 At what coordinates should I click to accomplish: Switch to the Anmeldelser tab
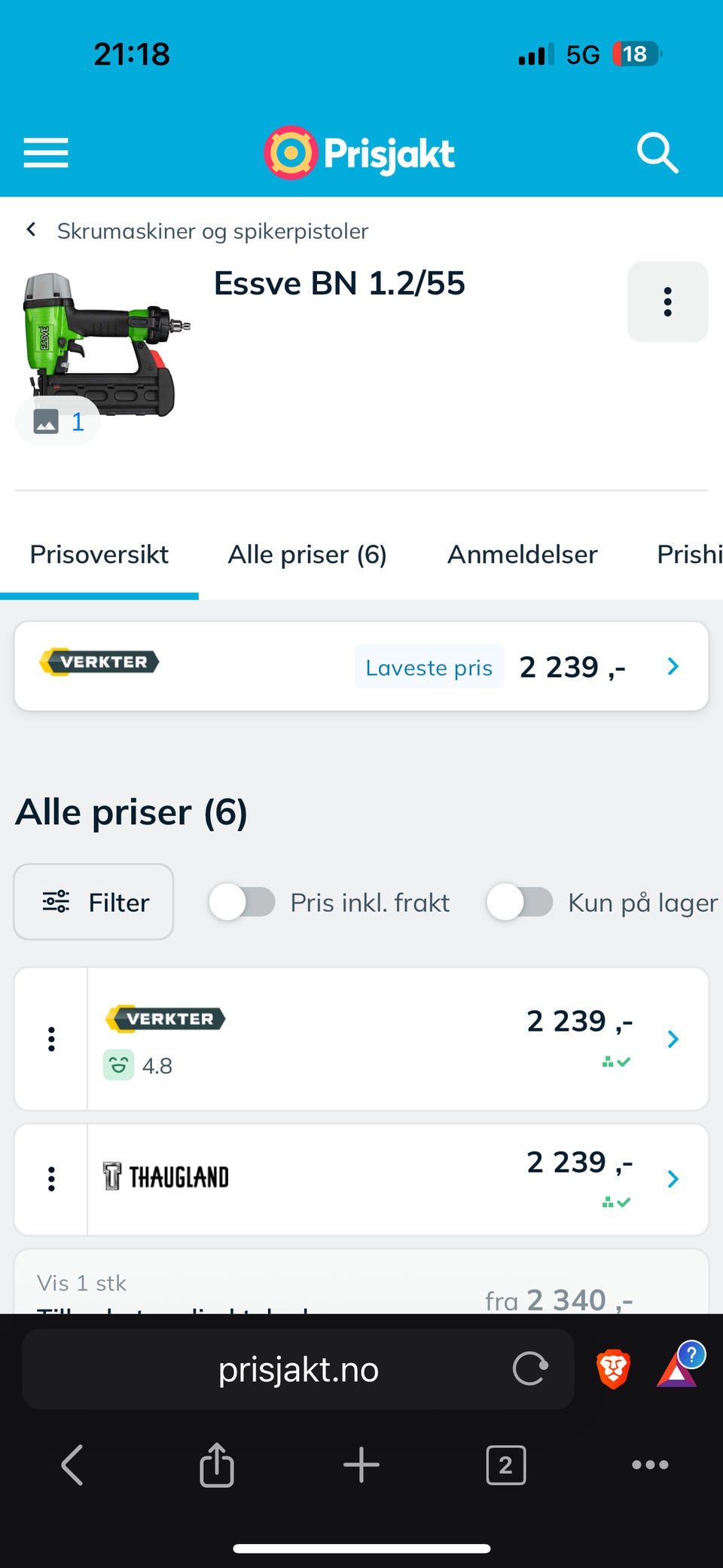522,554
